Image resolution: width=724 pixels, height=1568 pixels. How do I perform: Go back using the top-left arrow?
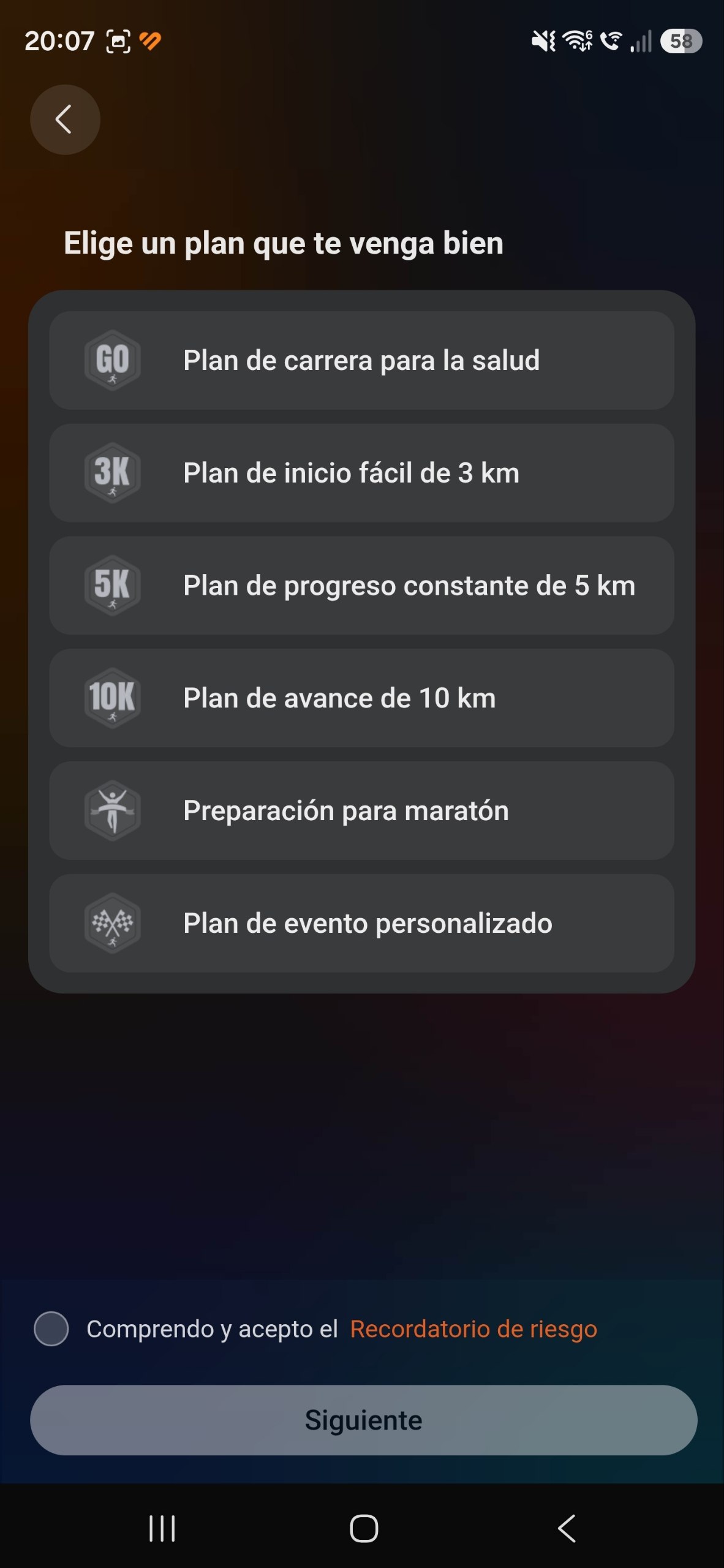tap(65, 119)
